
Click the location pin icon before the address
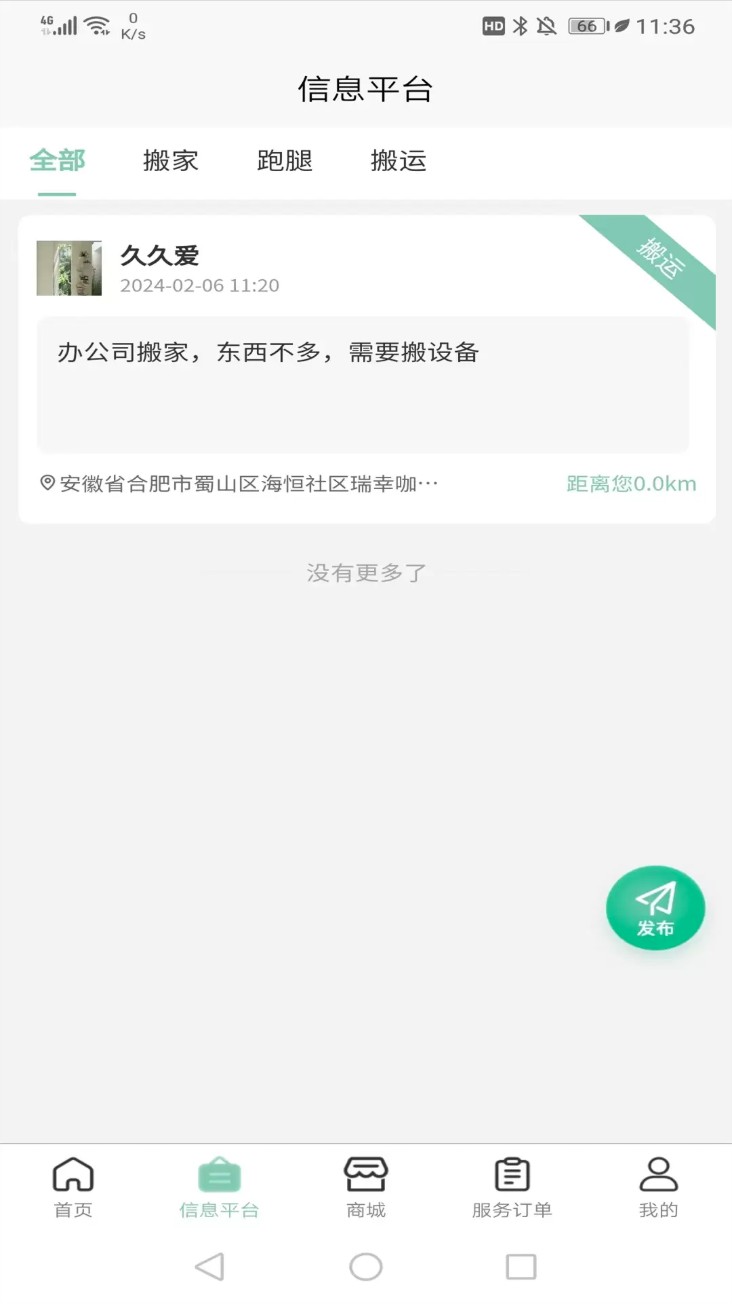point(44,484)
